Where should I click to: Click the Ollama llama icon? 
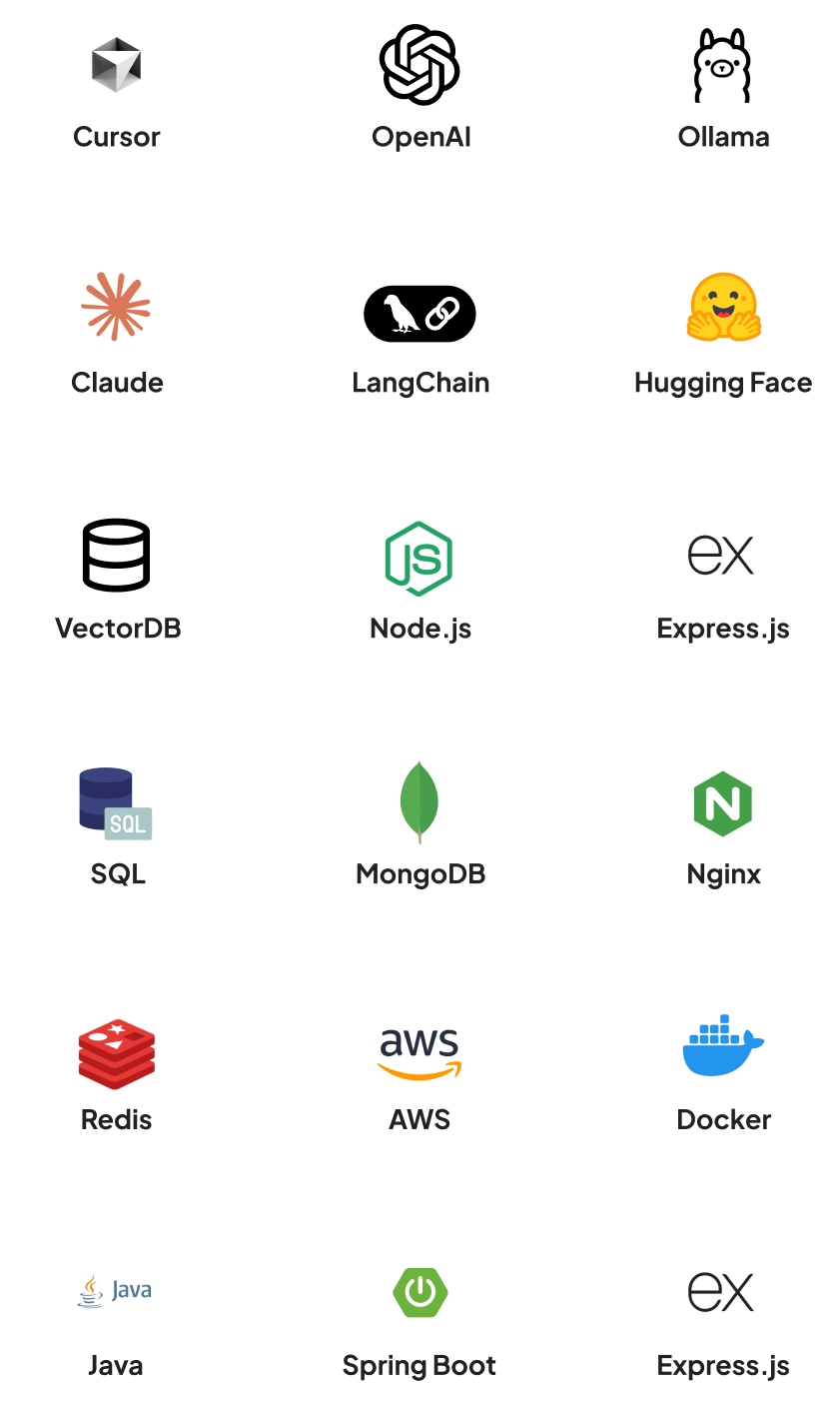(x=722, y=67)
